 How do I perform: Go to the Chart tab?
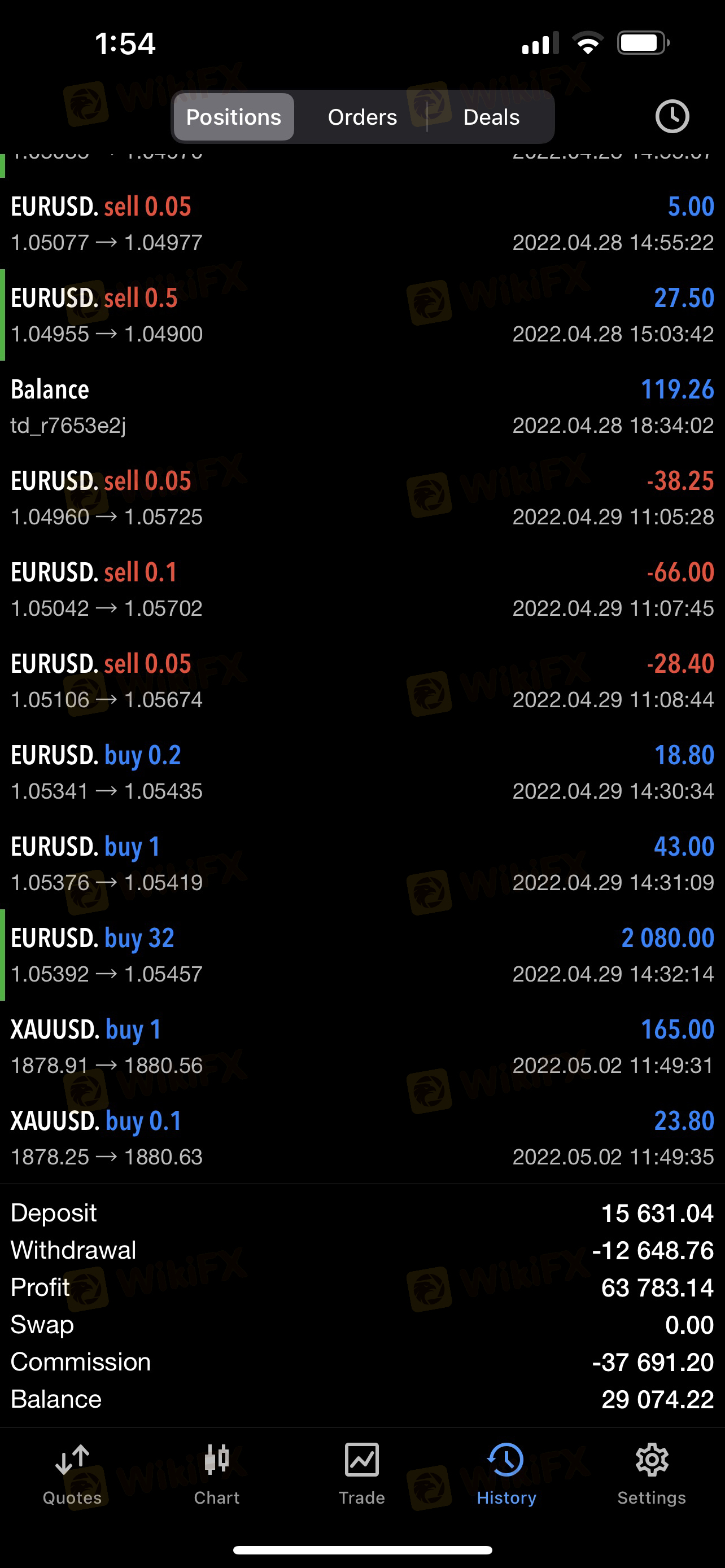[217, 1474]
